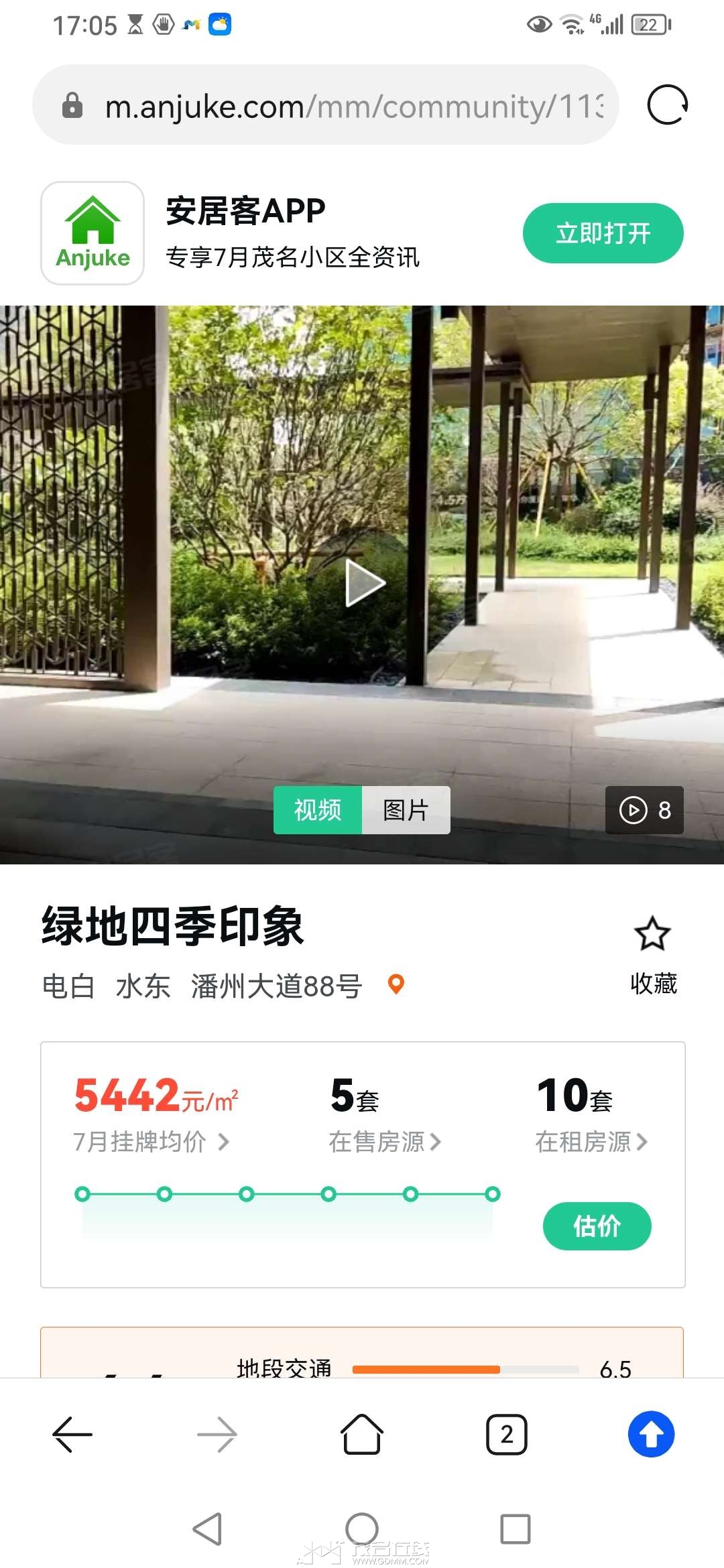This screenshot has height=1568, width=724.
Task: Tap the blue upward arrow button
Action: pos(651,1434)
